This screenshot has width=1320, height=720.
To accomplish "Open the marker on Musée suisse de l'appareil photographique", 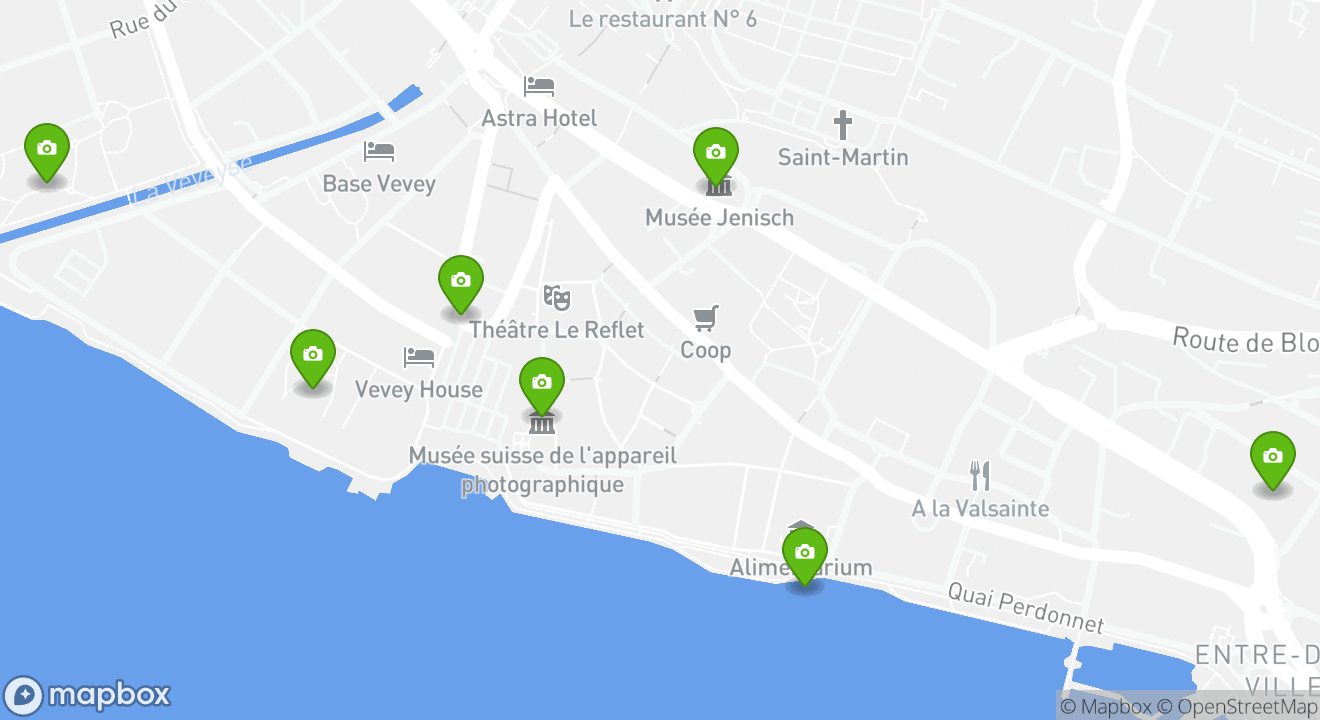I will click(x=541, y=384).
